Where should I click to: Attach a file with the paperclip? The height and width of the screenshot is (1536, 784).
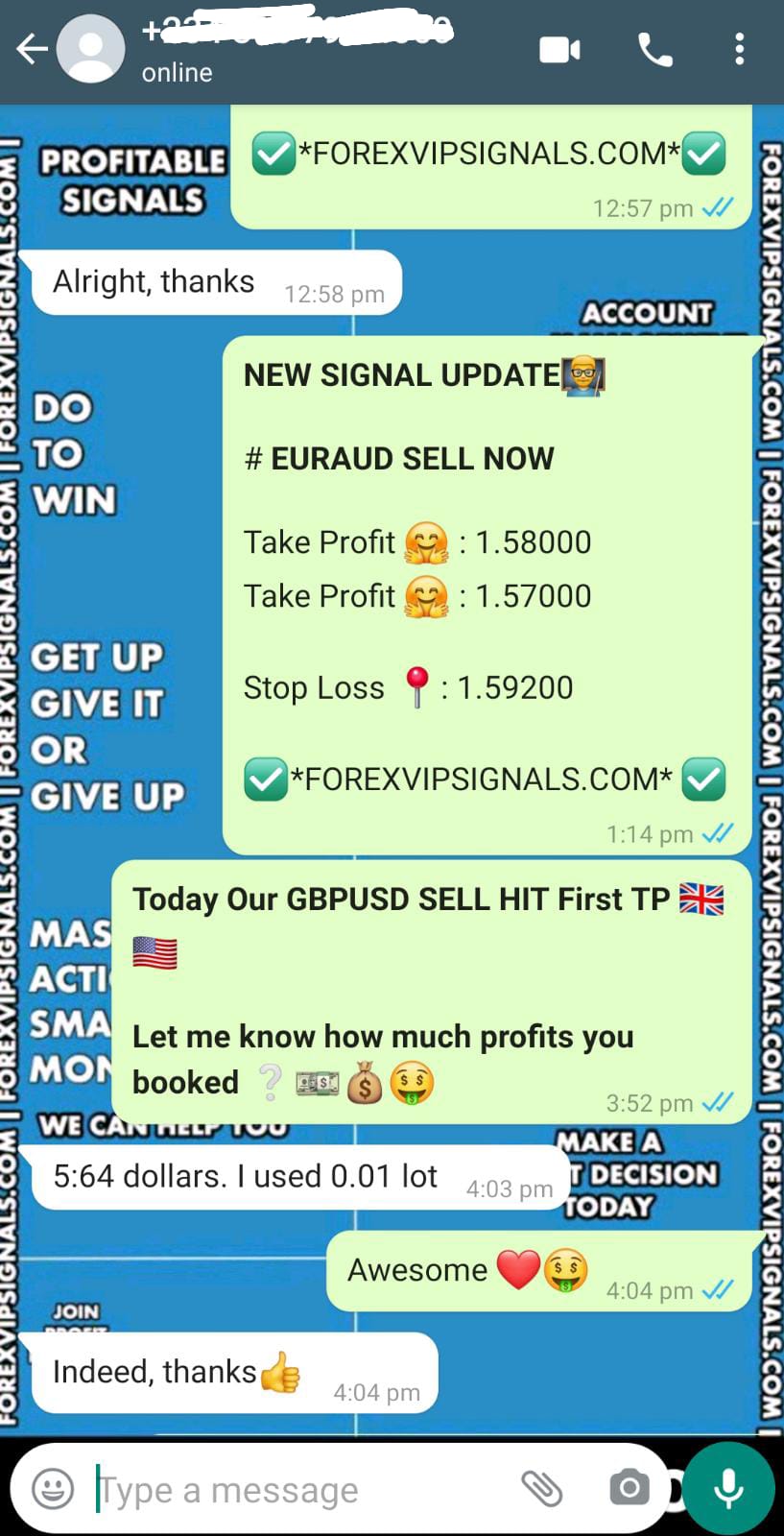541,1489
